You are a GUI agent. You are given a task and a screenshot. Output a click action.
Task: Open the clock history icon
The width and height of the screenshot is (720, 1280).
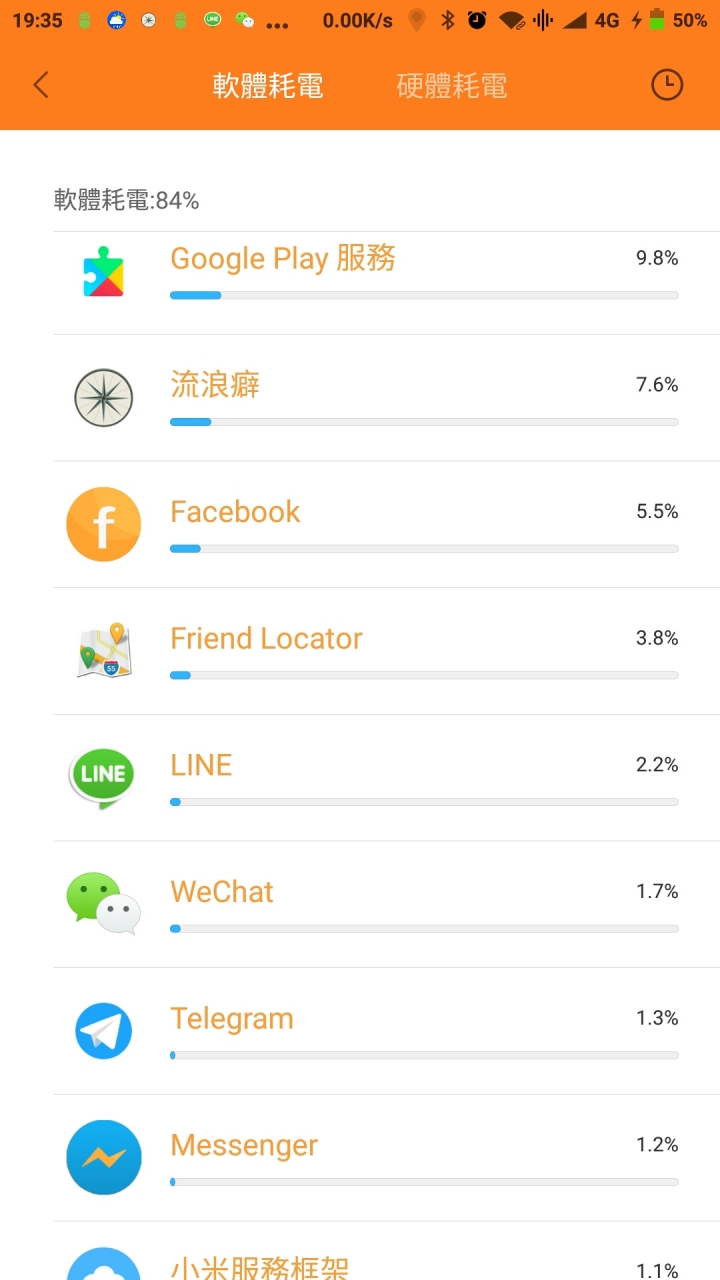click(x=666, y=85)
